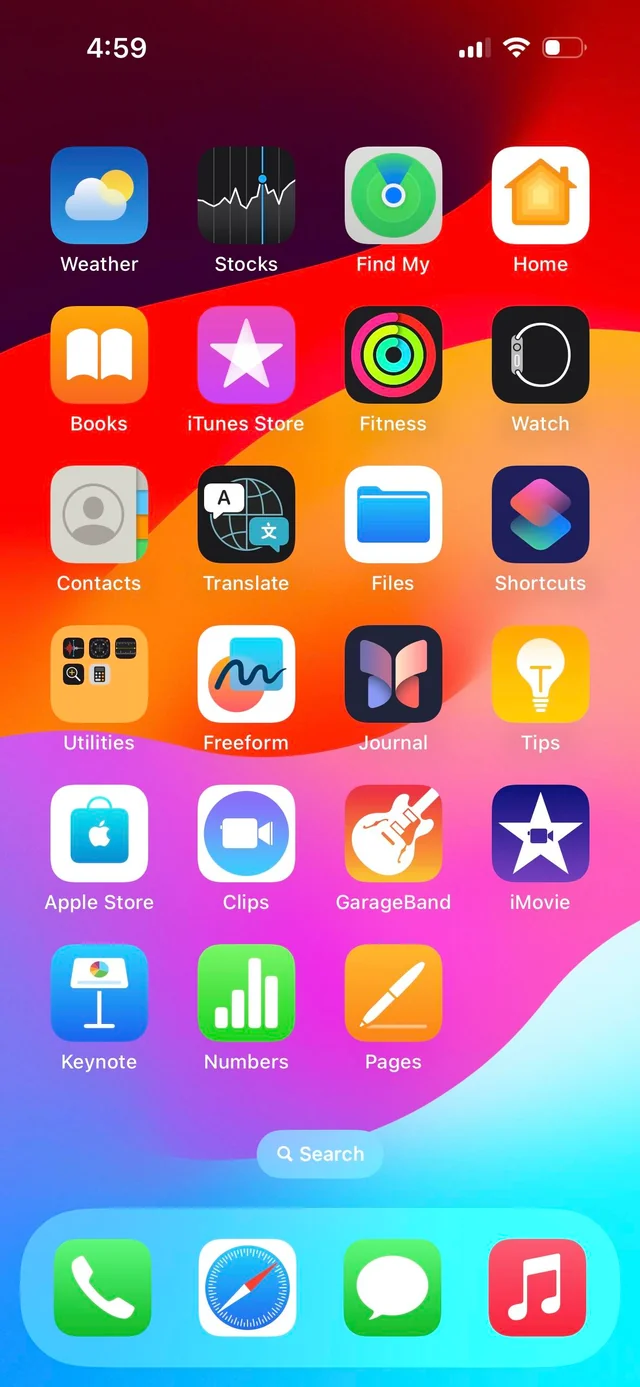Launch GarageBand

(x=393, y=833)
